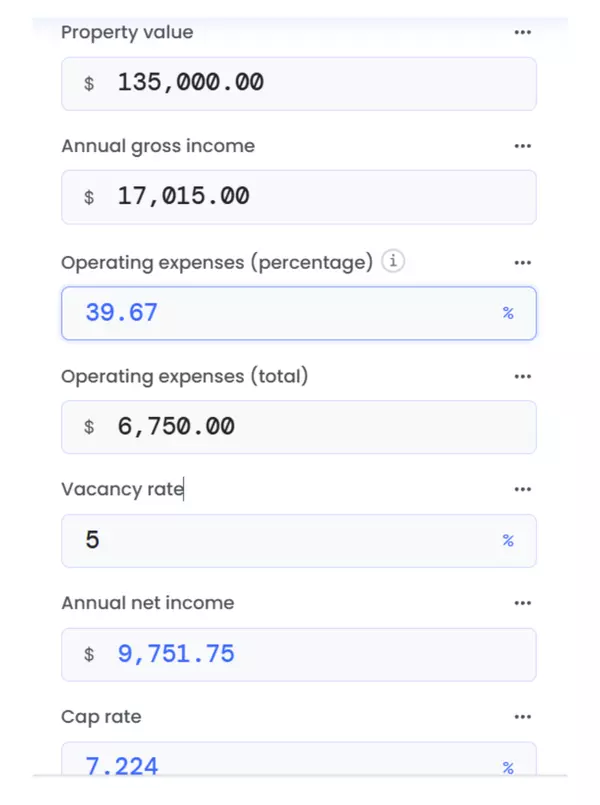Open options menu for Vacancy rate
Image resolution: width=600 pixels, height=805 pixels.
tap(522, 490)
